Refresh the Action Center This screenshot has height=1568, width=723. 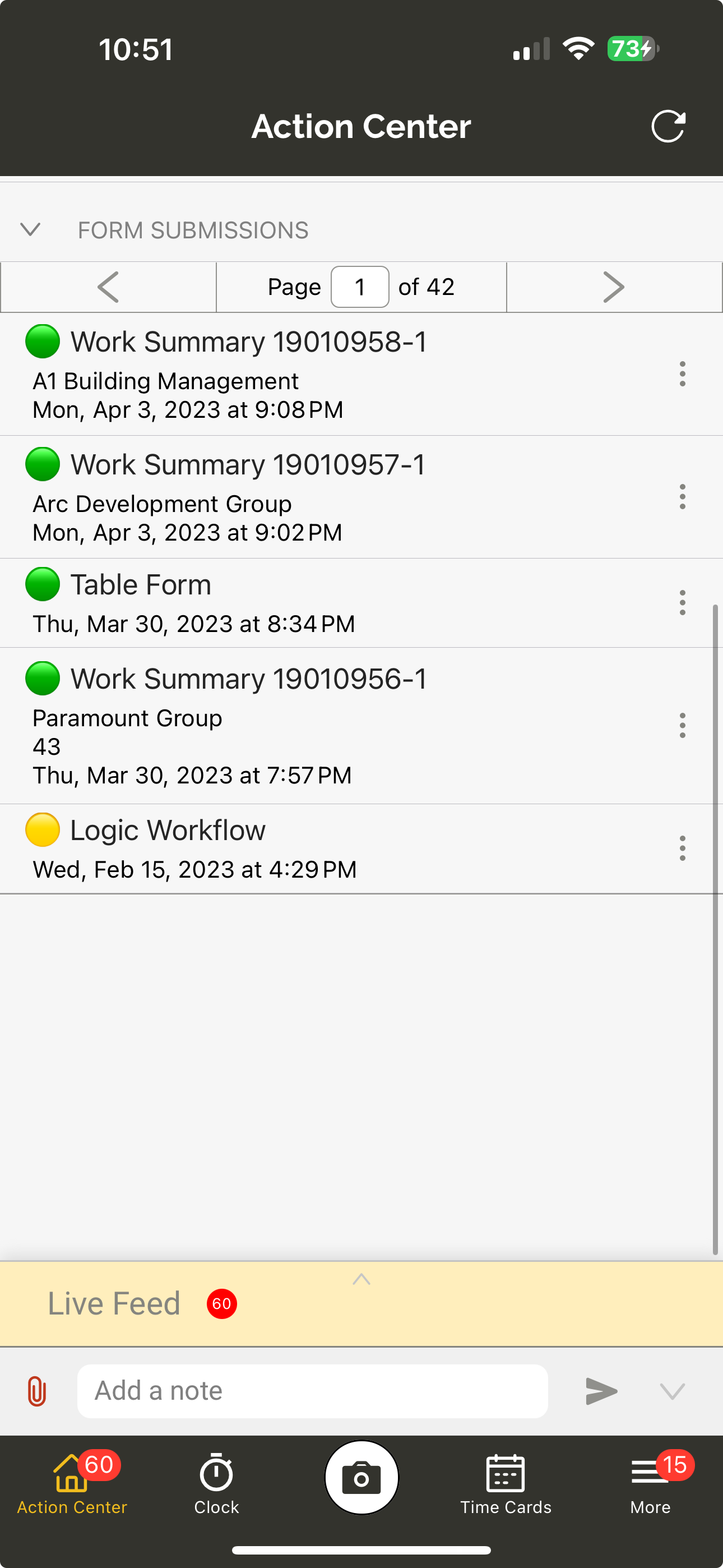pos(668,126)
